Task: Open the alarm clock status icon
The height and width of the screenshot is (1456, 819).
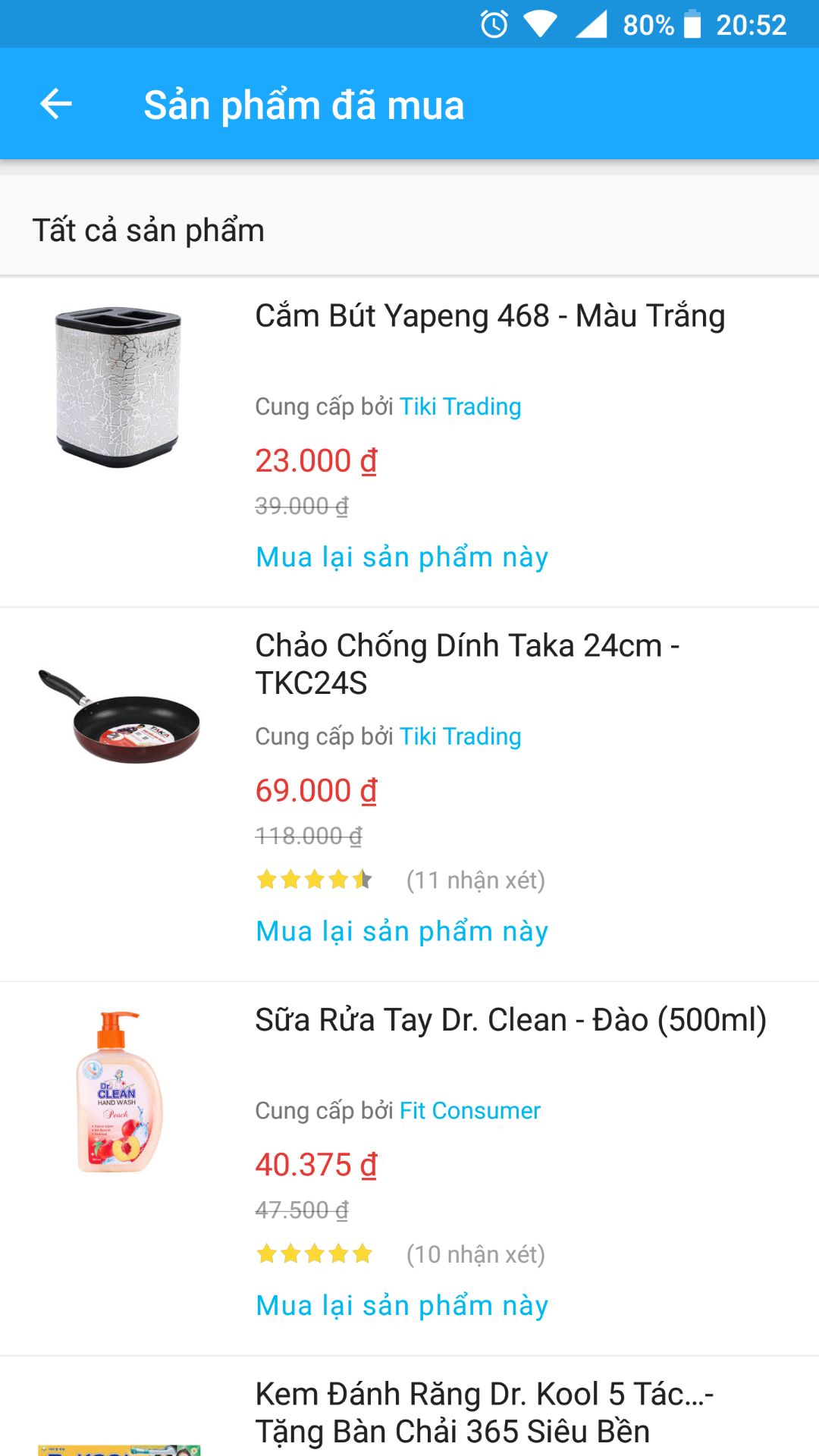Action: click(492, 24)
